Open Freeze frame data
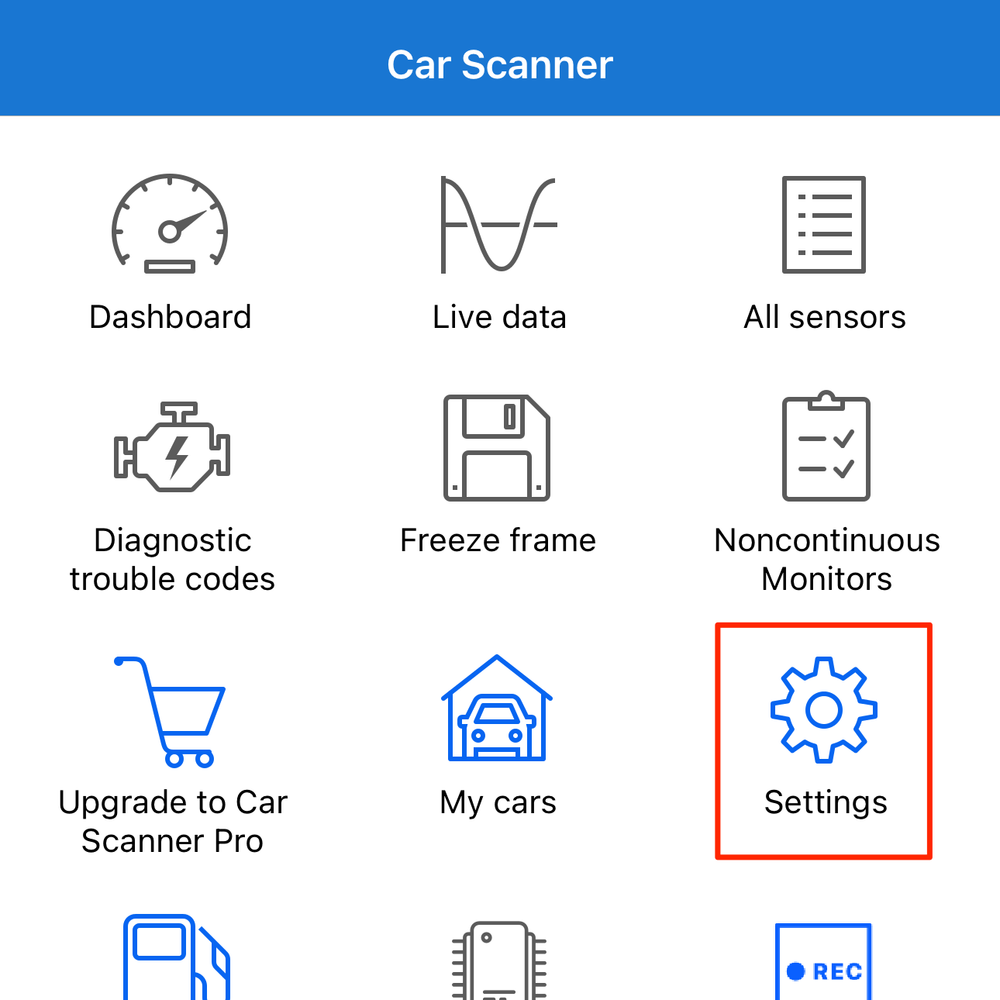 pyautogui.click(x=498, y=472)
